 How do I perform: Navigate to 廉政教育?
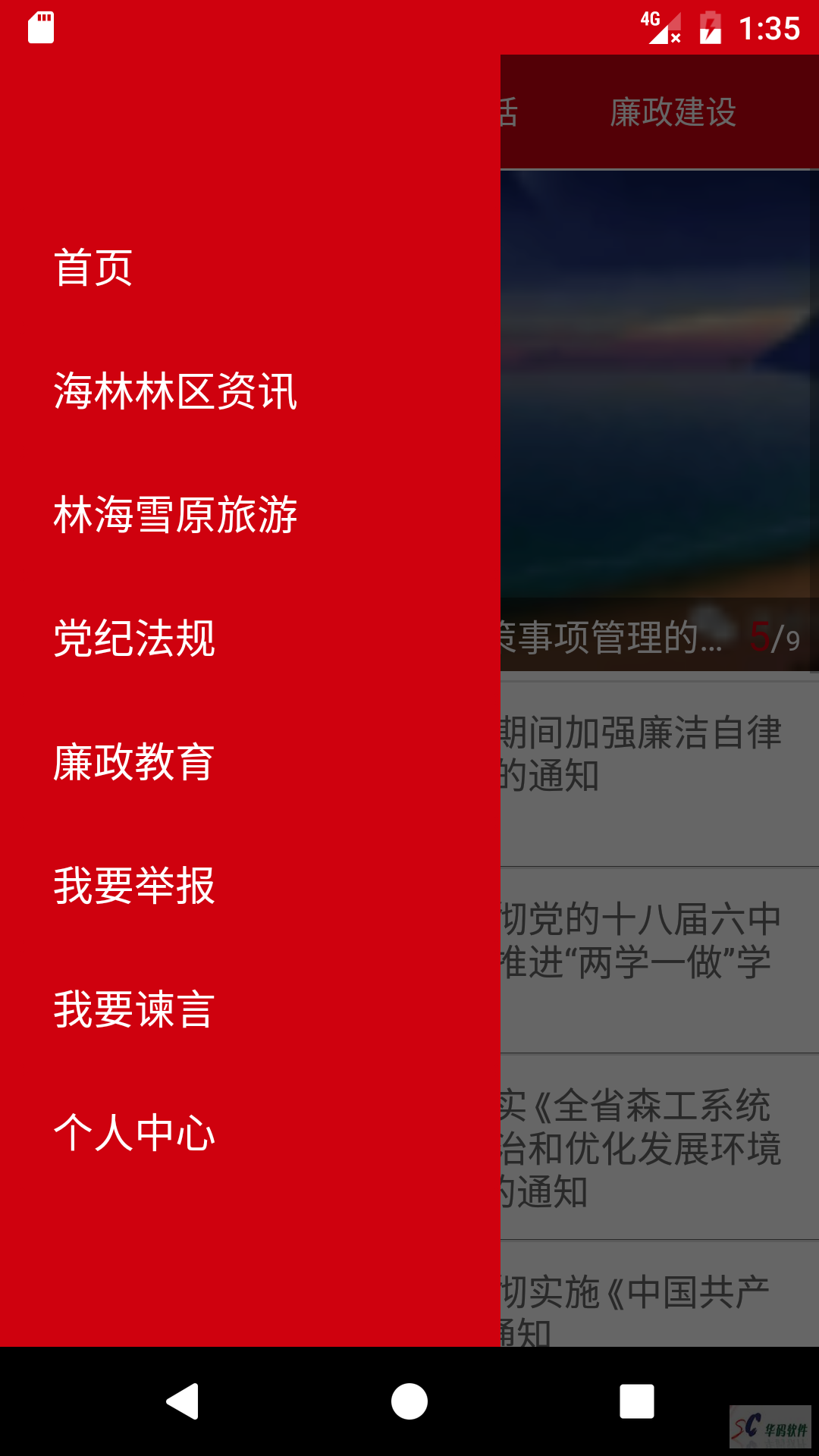click(134, 762)
